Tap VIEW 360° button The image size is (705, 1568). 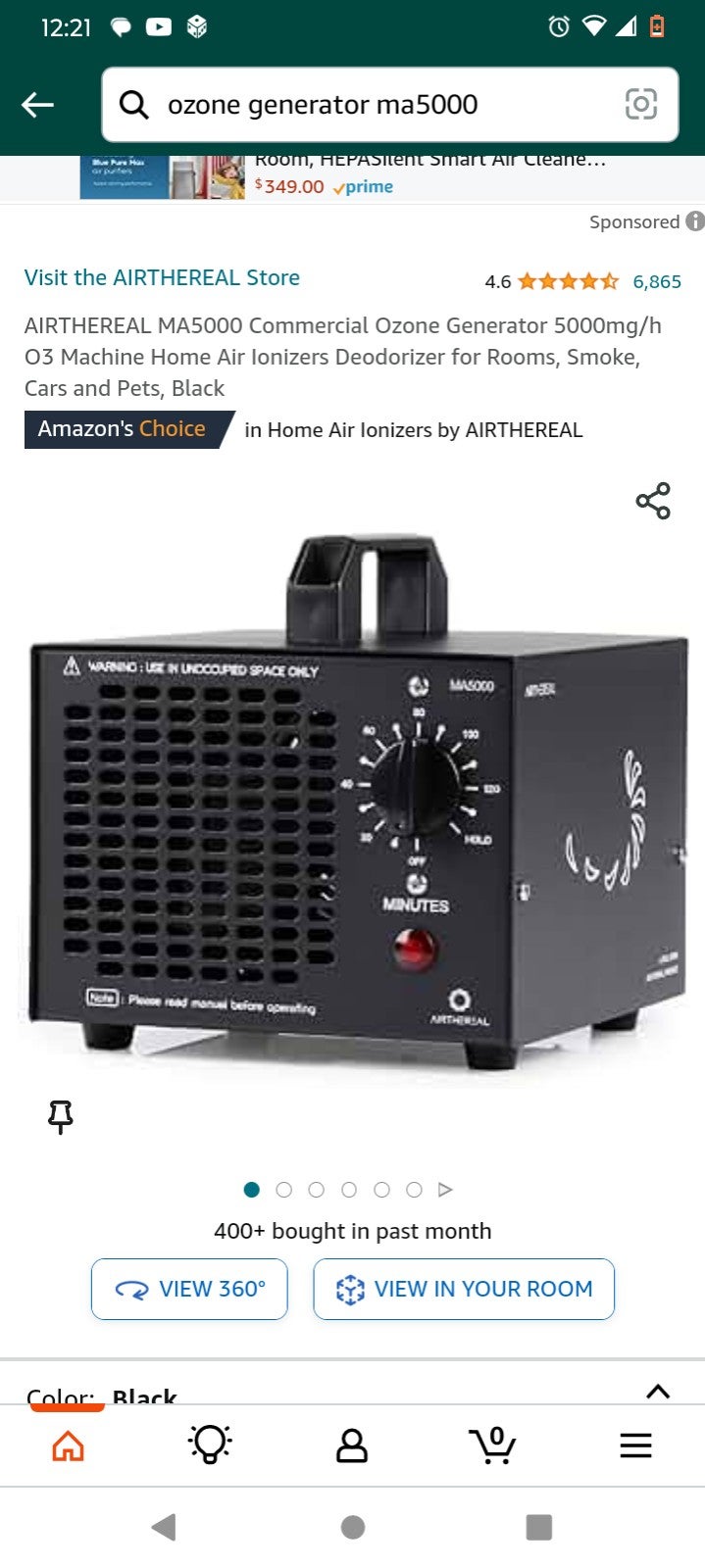189,1289
